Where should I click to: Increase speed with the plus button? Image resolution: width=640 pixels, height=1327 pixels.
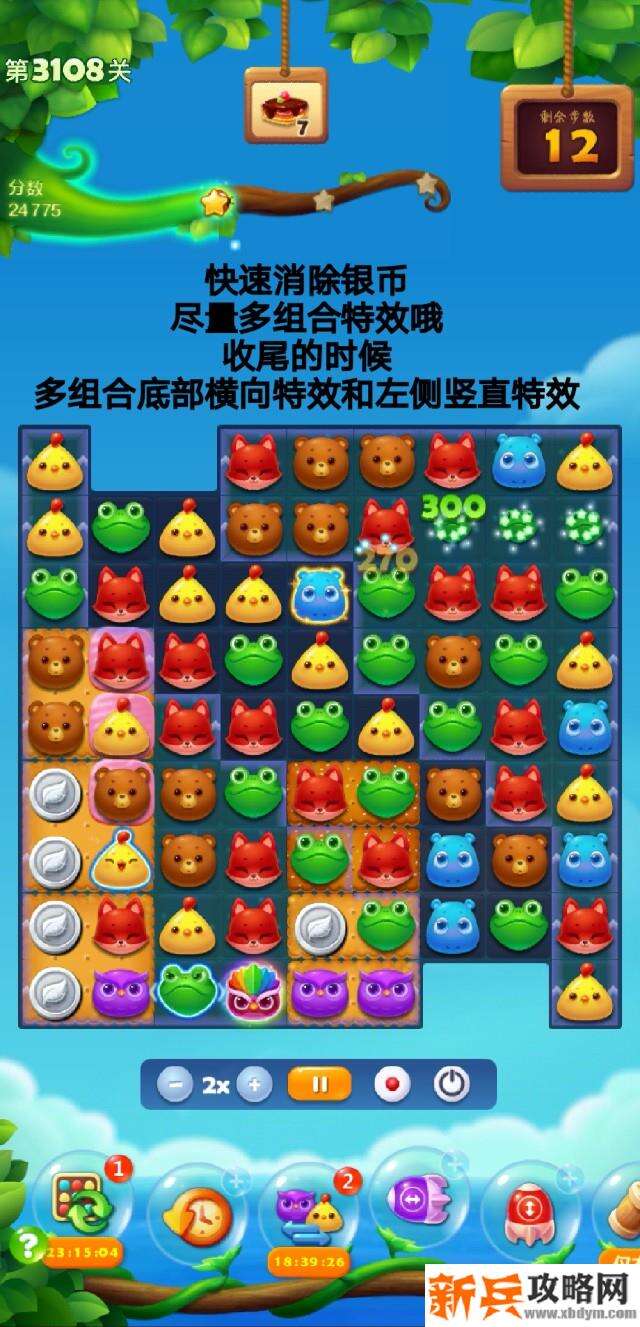[255, 1085]
